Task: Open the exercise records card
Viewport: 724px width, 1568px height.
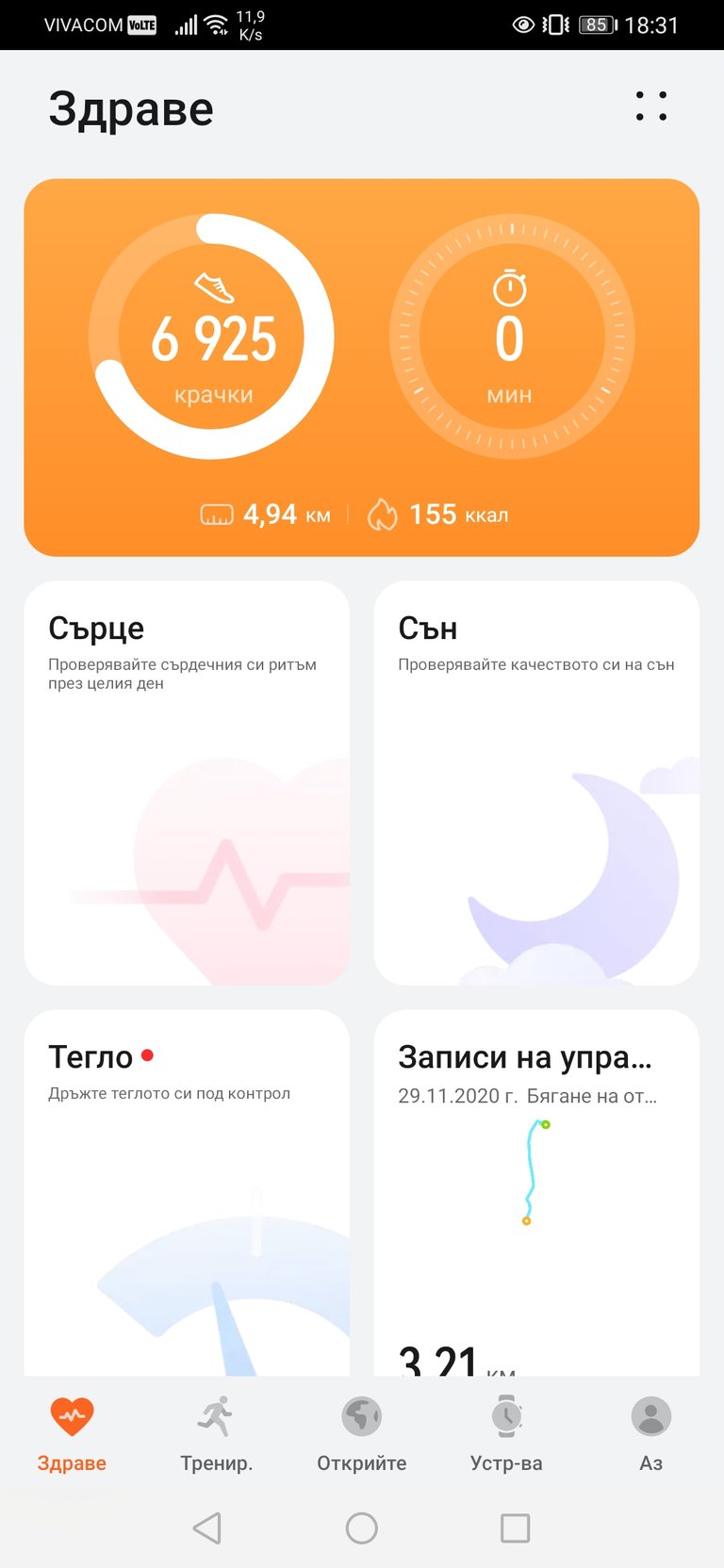Action: click(536, 1192)
